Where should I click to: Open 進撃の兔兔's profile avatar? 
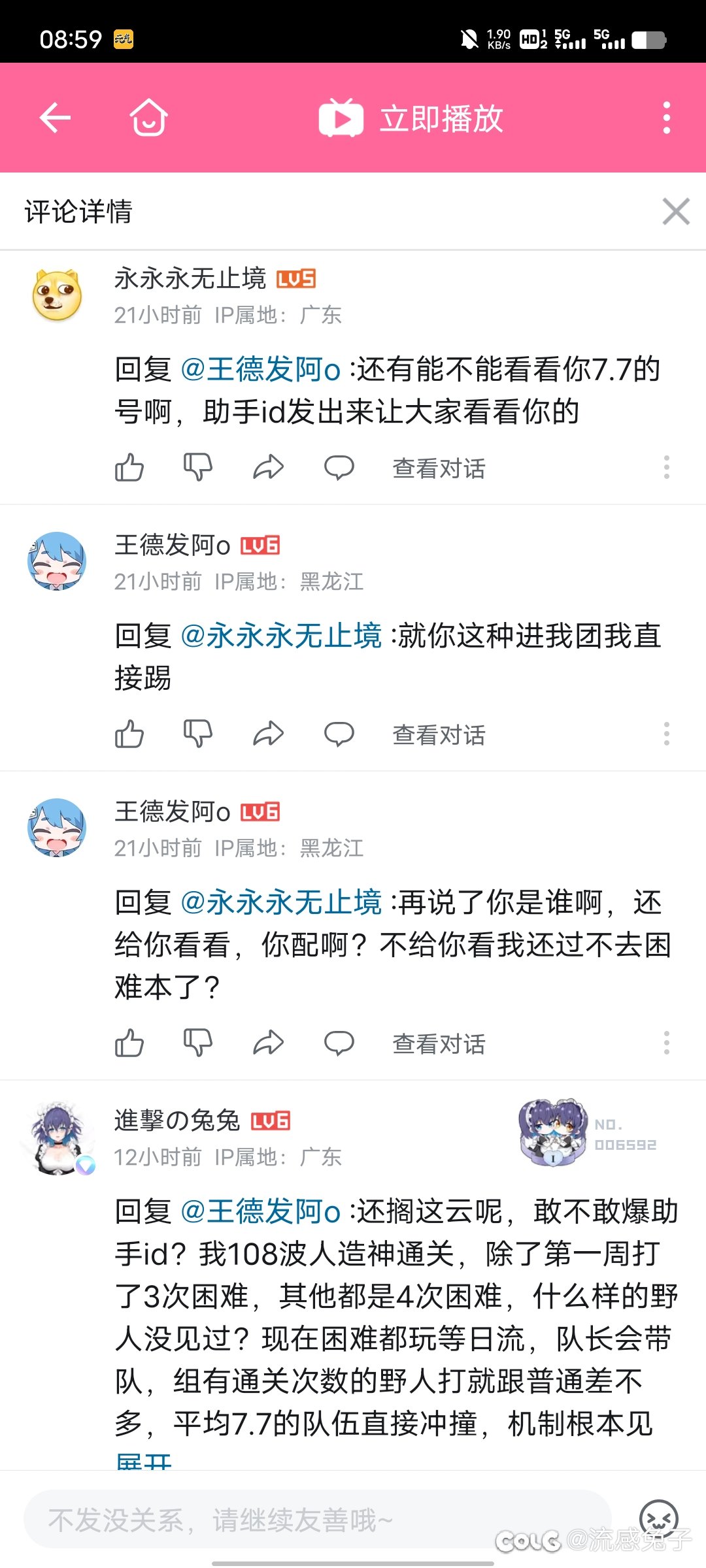tap(58, 1138)
